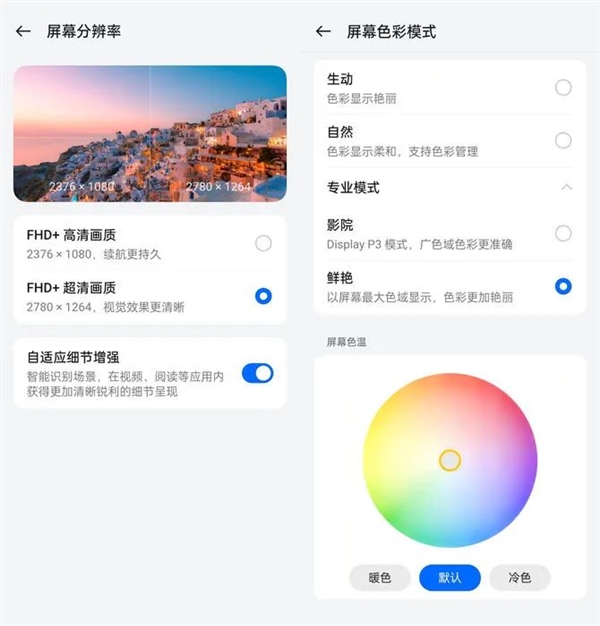The height and width of the screenshot is (626, 600).
Task: Go back from the 屏幕色彩模式 page
Action: (323, 32)
